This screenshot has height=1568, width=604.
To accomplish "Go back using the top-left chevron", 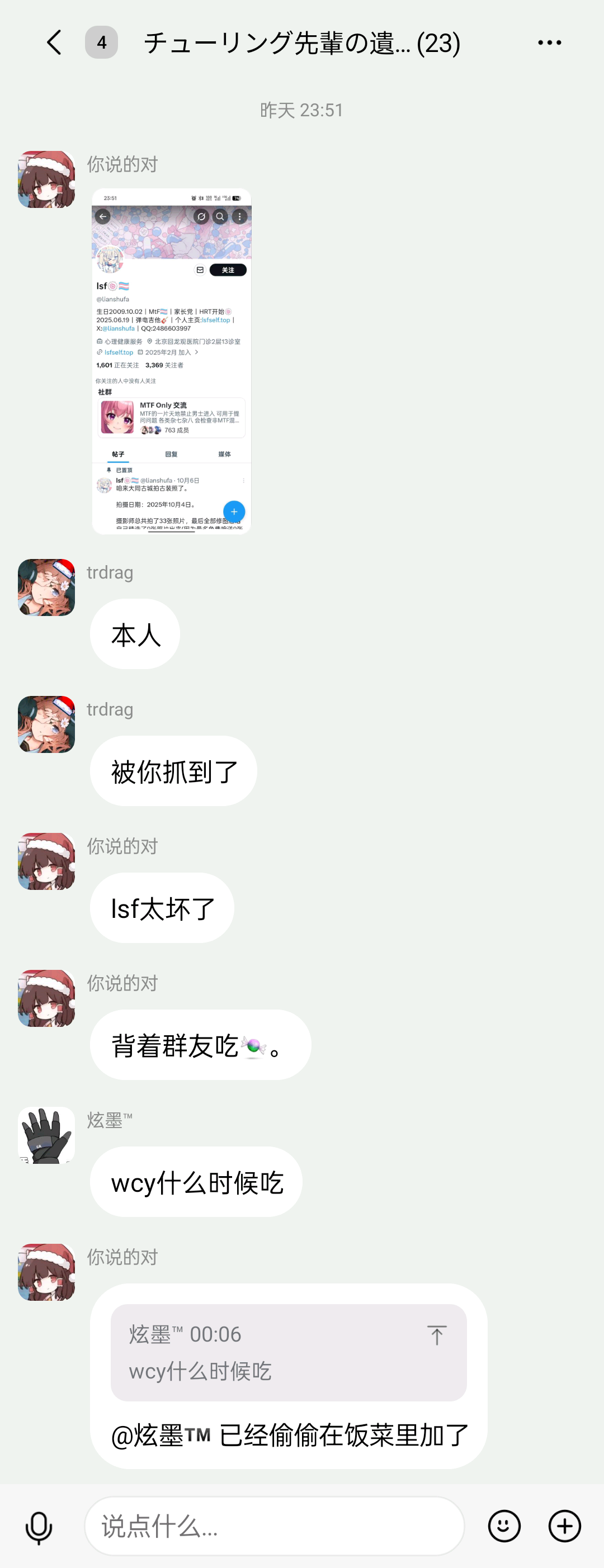I will [54, 42].
